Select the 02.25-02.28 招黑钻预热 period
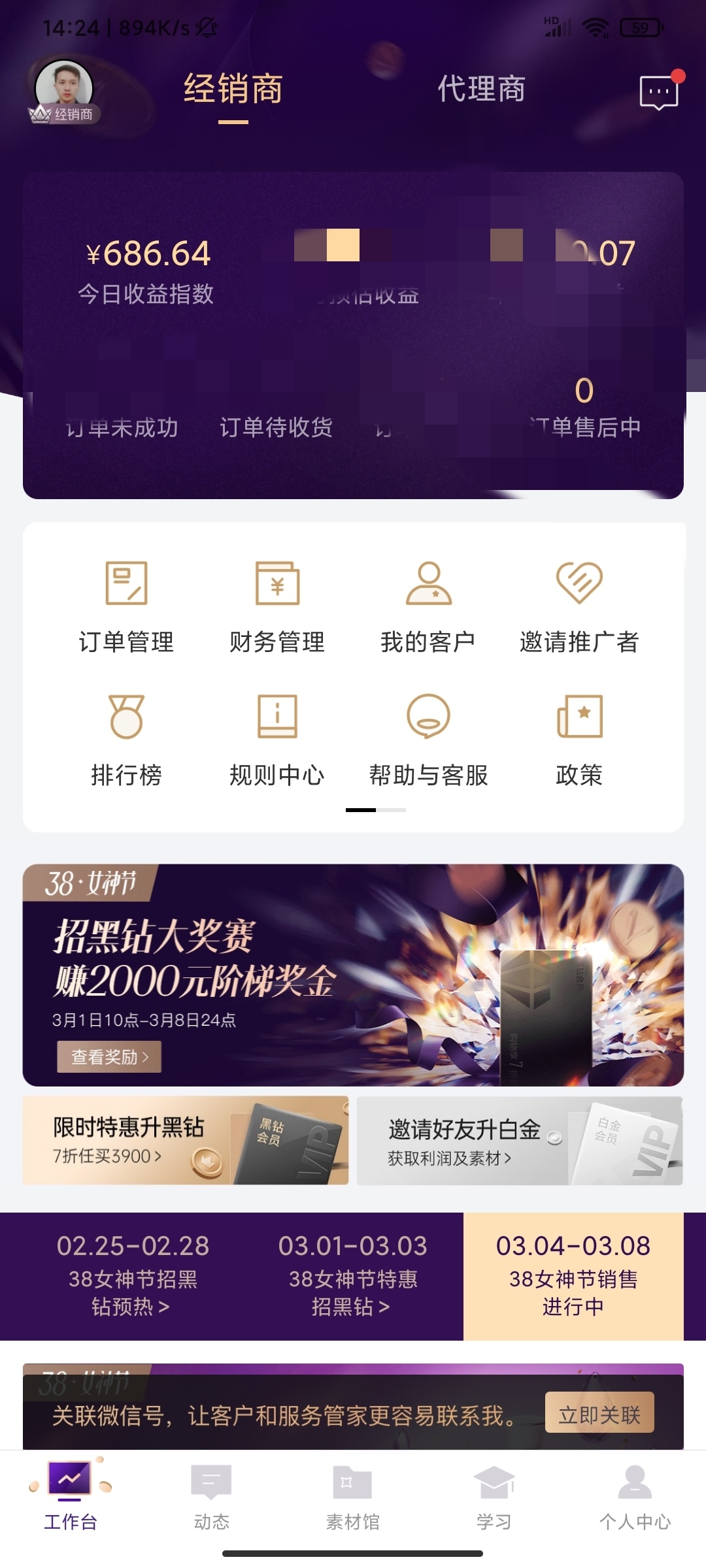 pos(133,1275)
